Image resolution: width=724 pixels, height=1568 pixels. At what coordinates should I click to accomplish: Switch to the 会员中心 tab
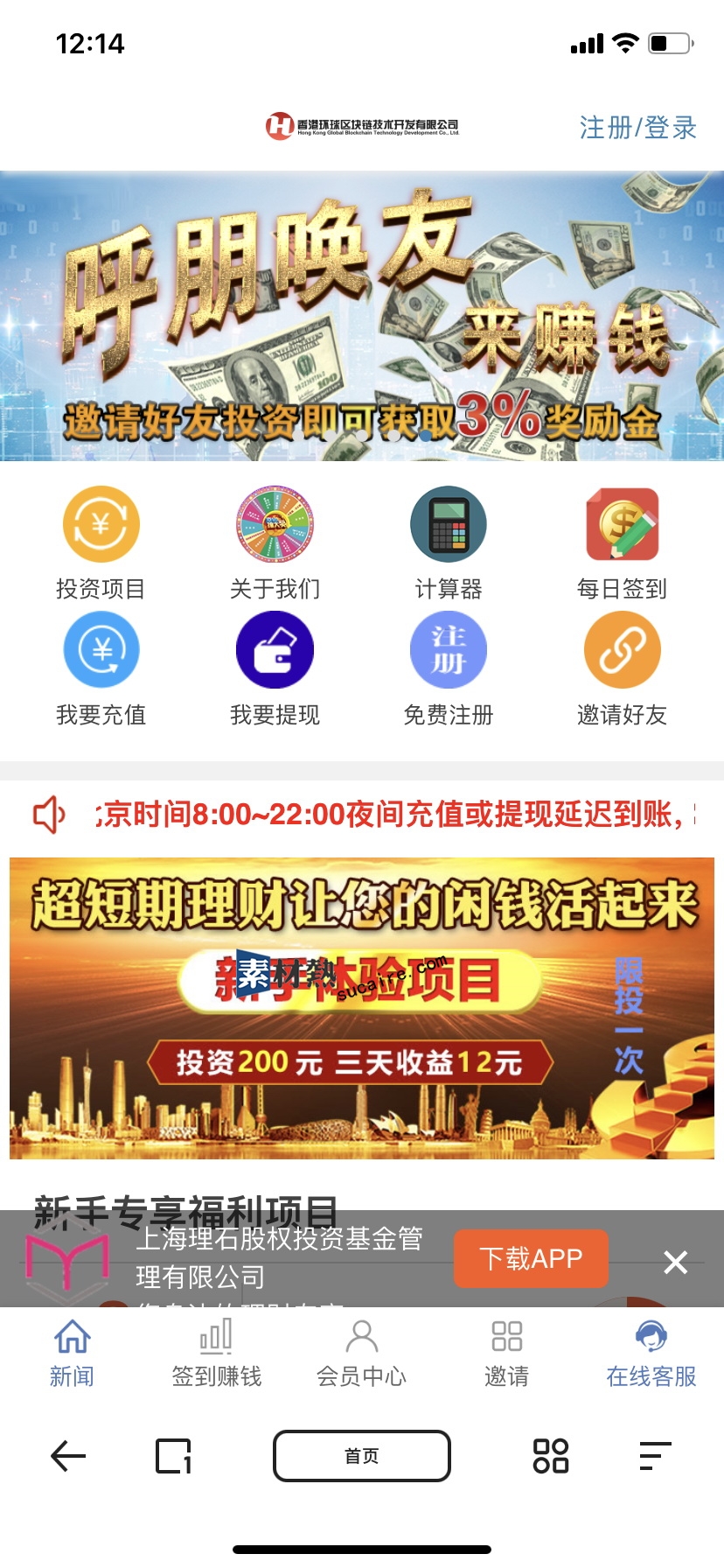(361, 1353)
